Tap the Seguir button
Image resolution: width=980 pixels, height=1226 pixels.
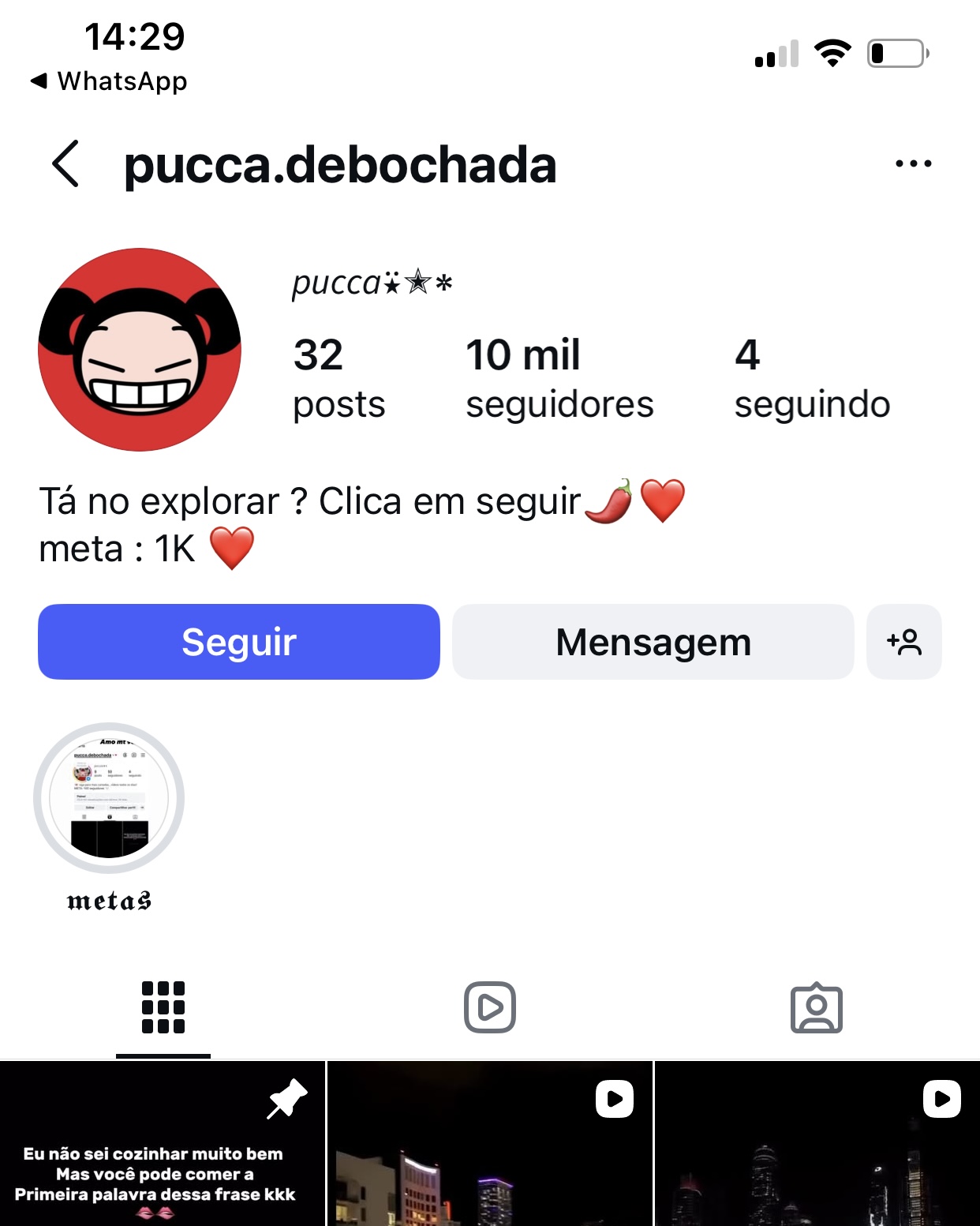[x=239, y=642]
